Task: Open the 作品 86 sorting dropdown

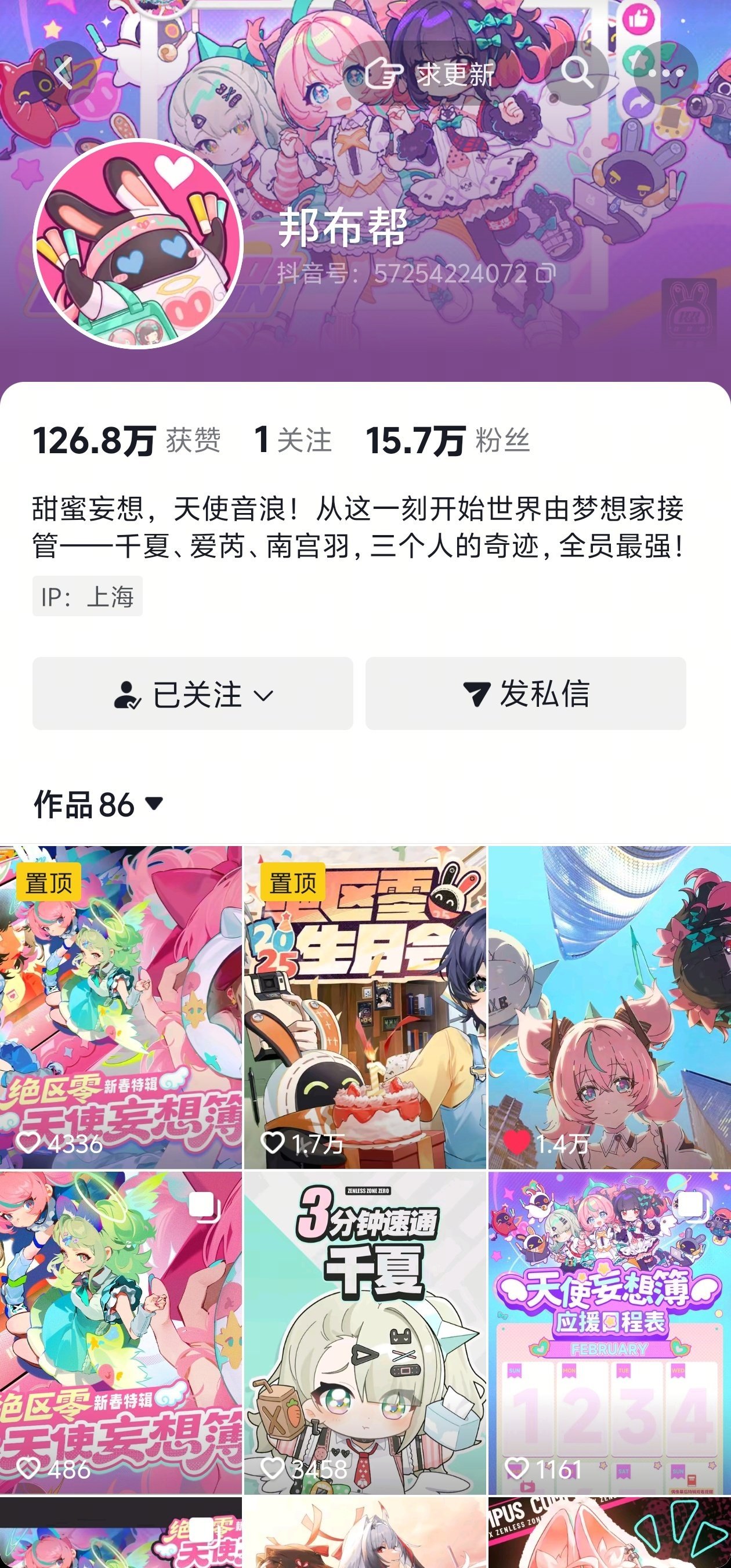Action: (99, 804)
